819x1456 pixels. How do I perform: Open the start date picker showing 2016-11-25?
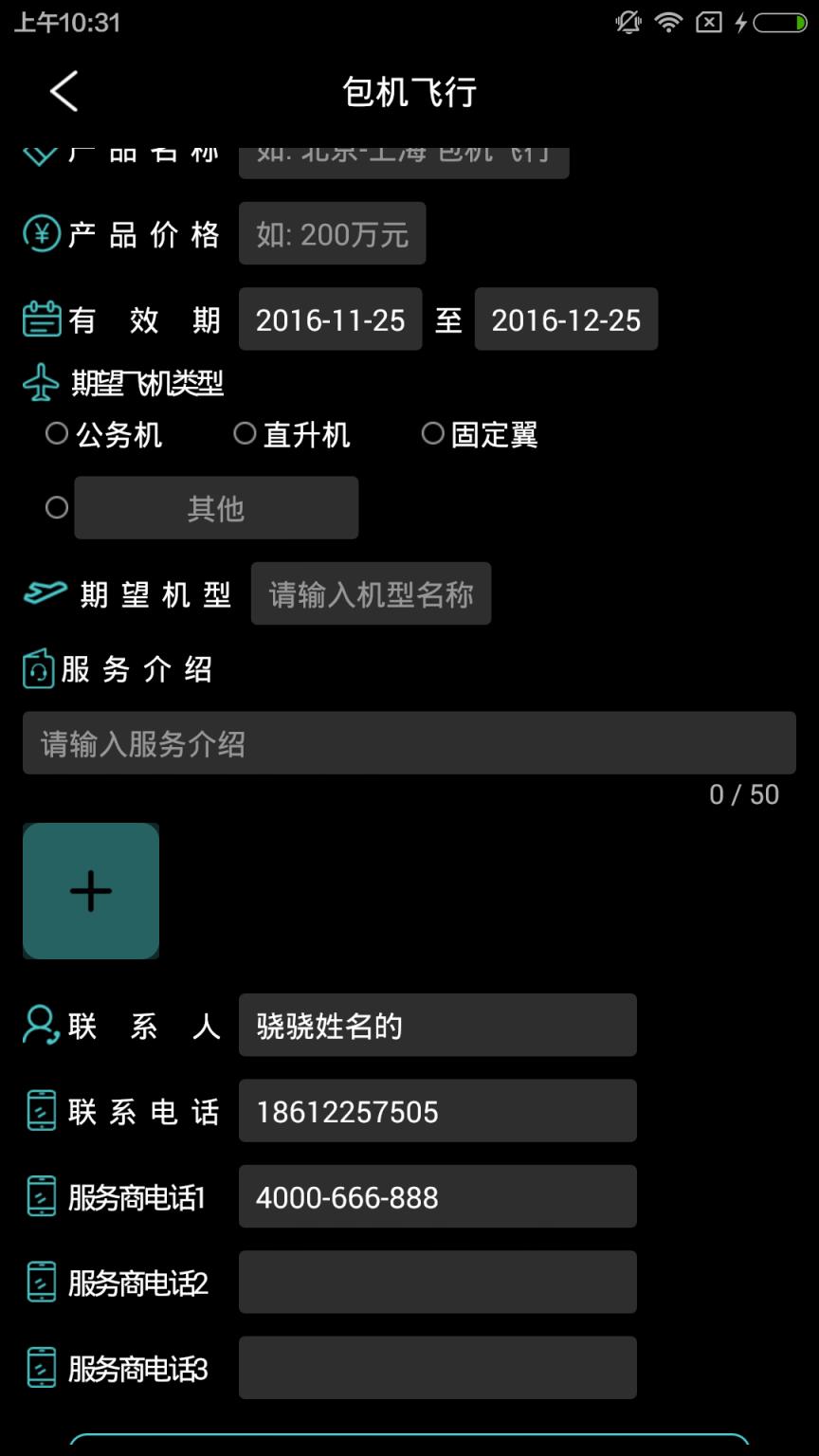click(330, 319)
